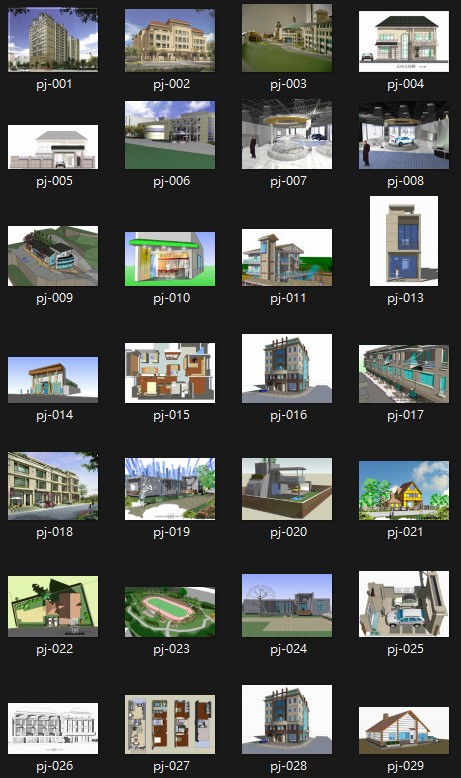Screen dimensions: 461x778
Task: Open the pj-026 line drawing
Action: tap(53, 728)
